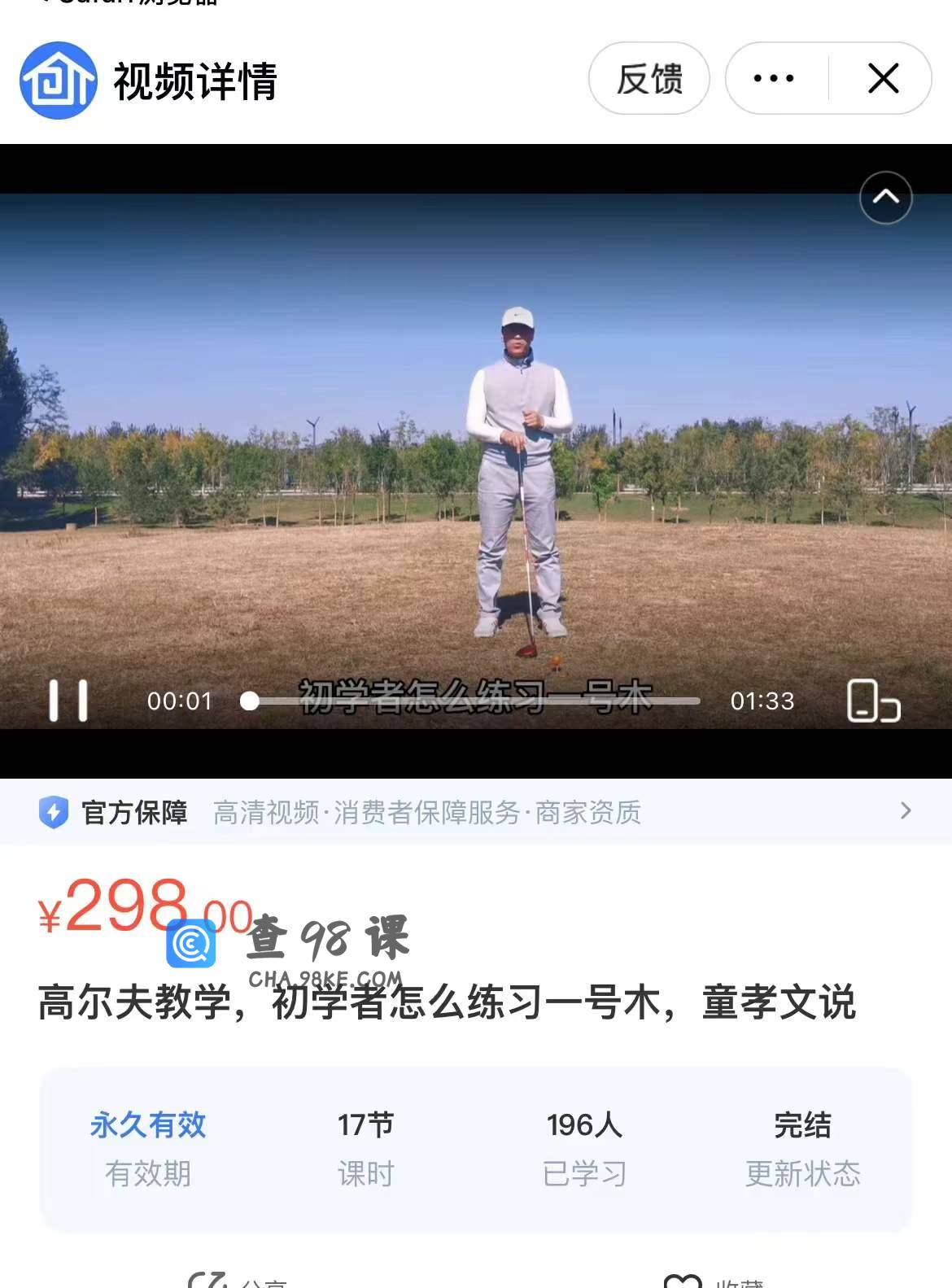Collapse video with the up arrow icon

click(885, 198)
